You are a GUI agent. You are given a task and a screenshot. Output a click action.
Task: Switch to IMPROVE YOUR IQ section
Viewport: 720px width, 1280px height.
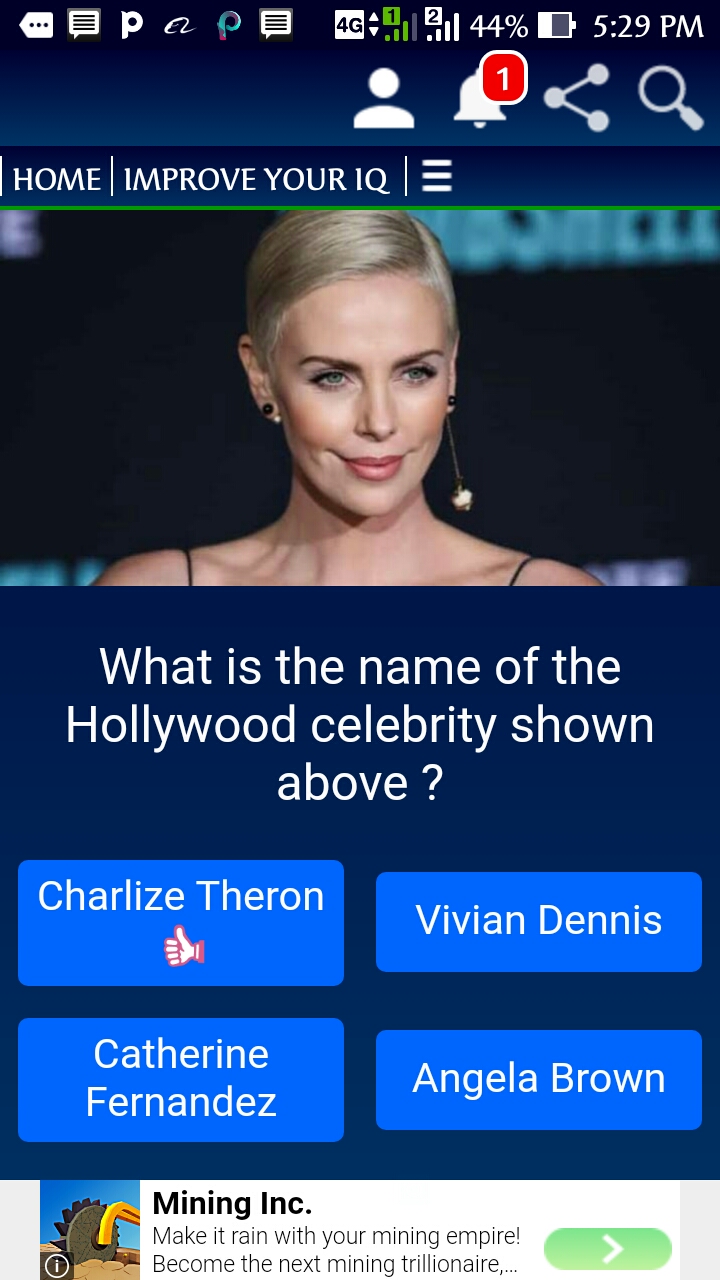256,179
